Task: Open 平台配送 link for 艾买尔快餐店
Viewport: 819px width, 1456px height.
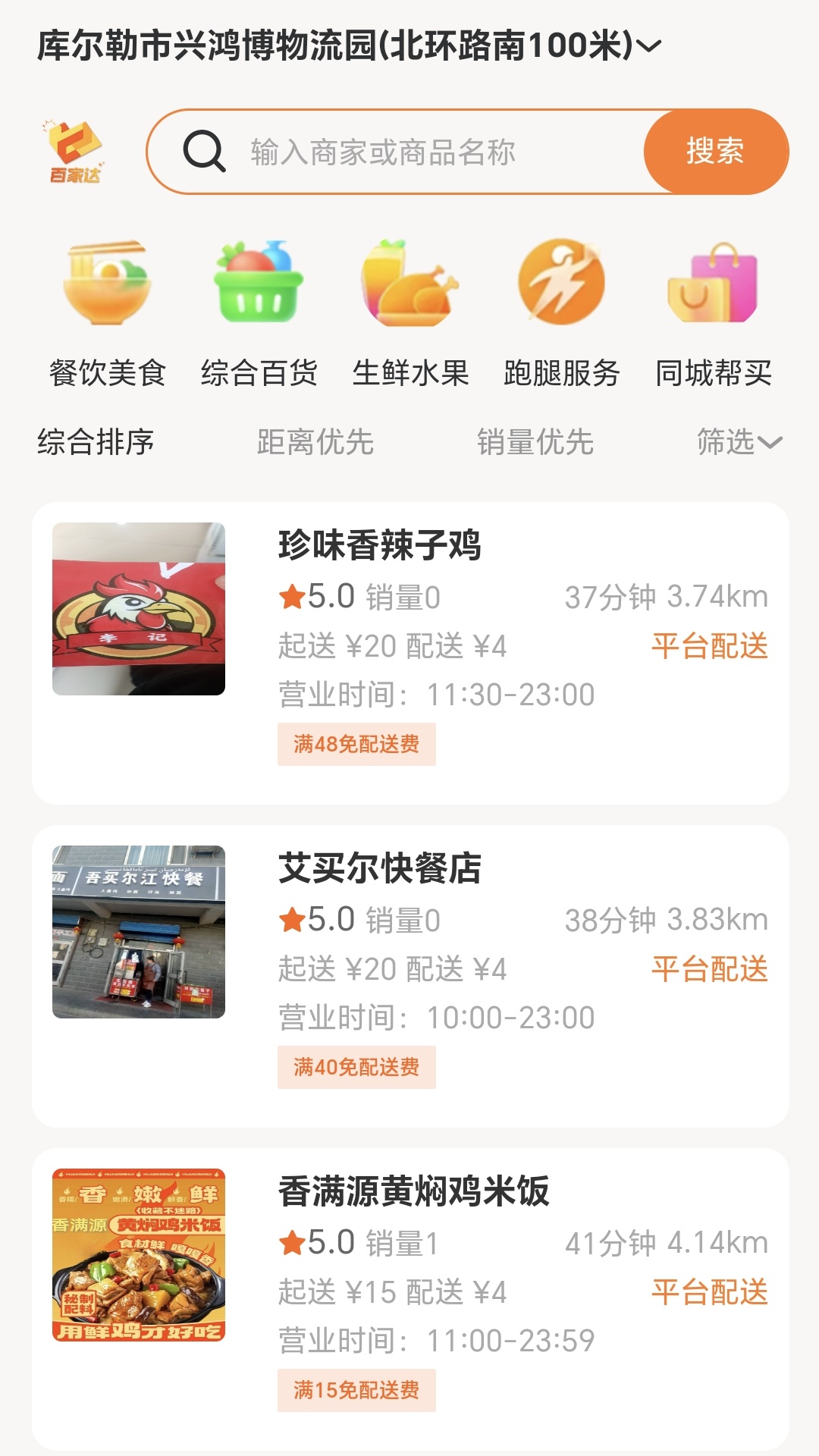Action: (x=710, y=969)
